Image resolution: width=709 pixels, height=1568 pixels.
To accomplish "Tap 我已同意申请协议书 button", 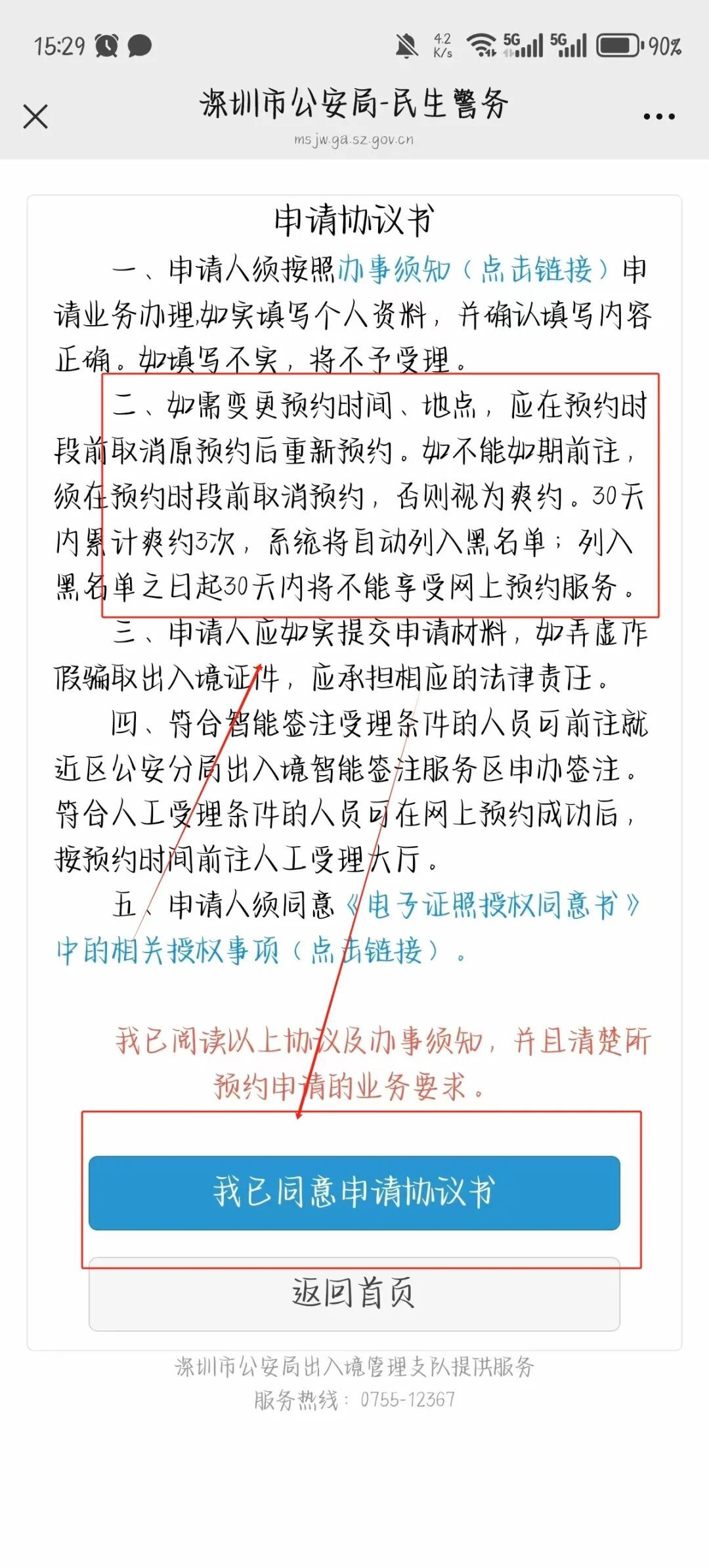I will (x=354, y=1193).
